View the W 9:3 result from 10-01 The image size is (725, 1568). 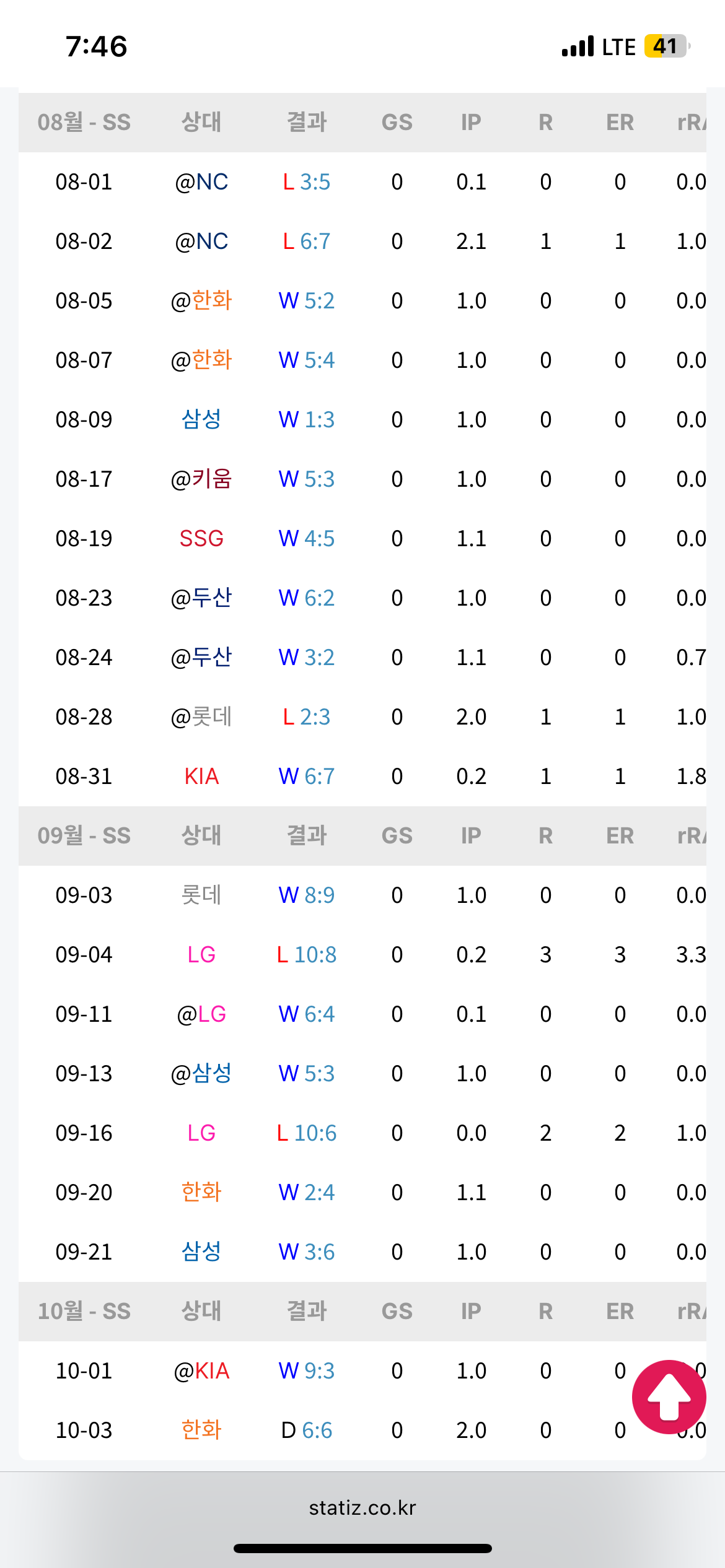click(x=307, y=1371)
